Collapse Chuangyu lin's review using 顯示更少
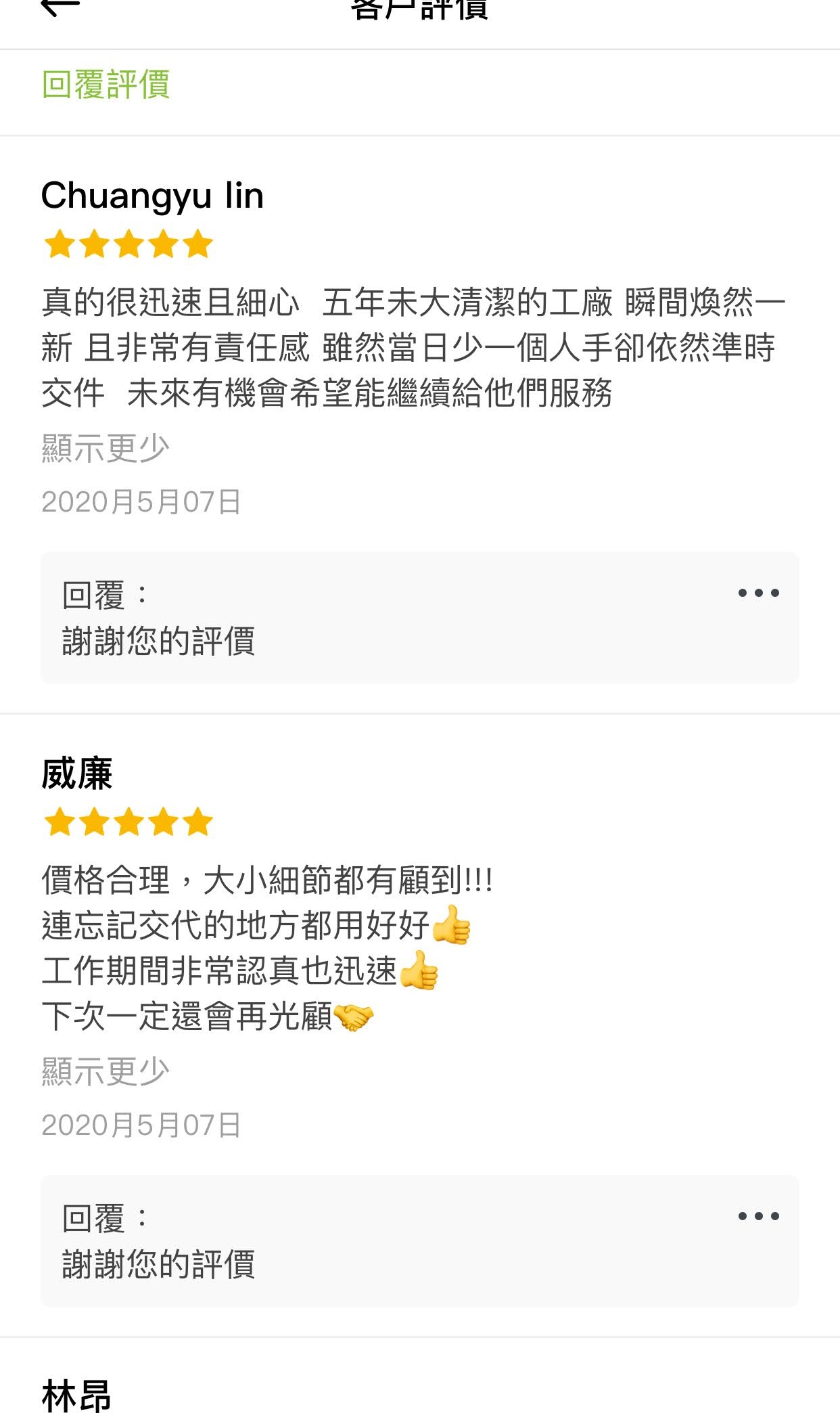 [105, 447]
